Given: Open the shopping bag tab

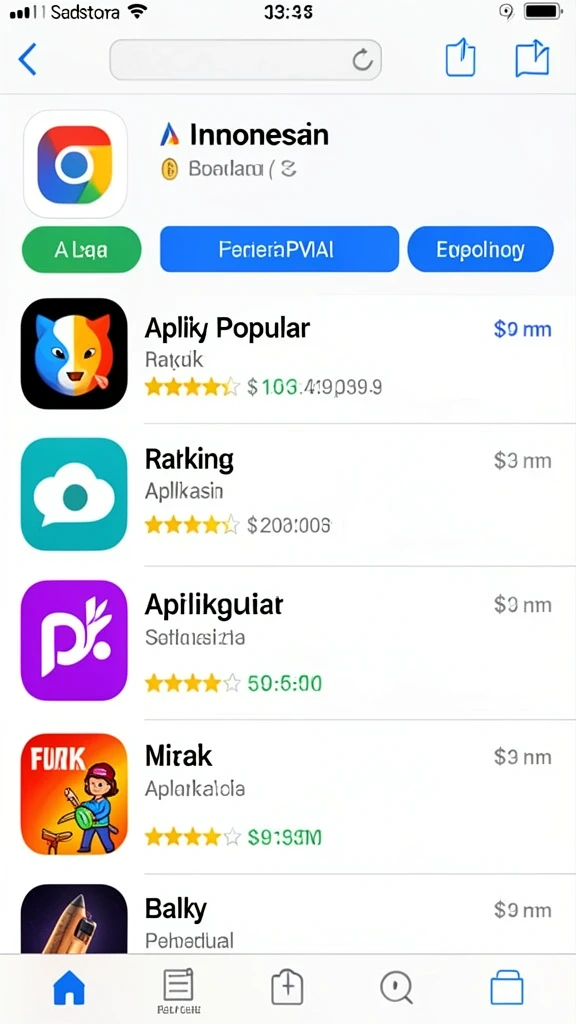Looking at the screenshot, I should pos(507,987).
